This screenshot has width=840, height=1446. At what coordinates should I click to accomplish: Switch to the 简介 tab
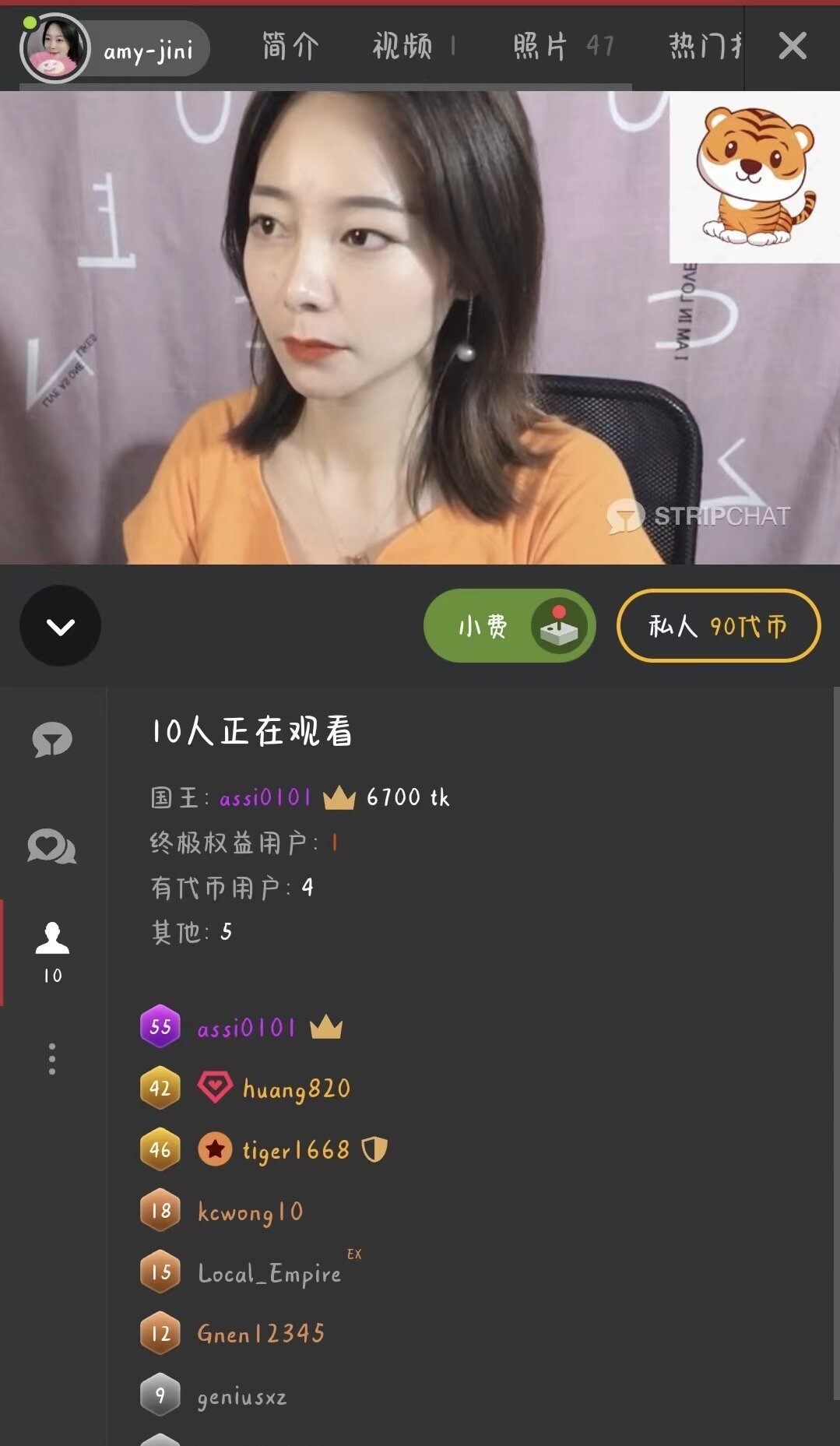(x=290, y=47)
